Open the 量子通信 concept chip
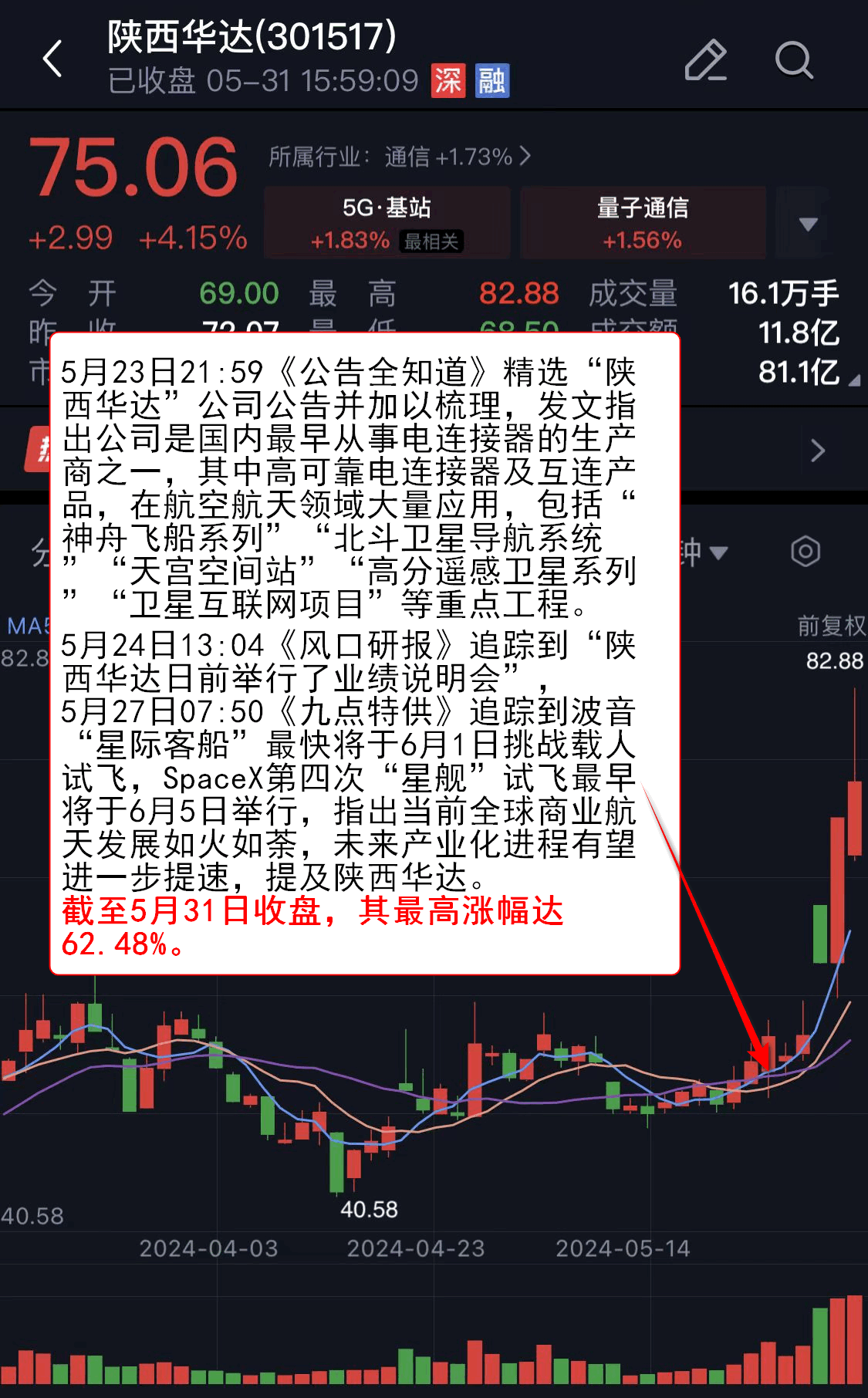Image resolution: width=868 pixels, height=1398 pixels. point(642,222)
